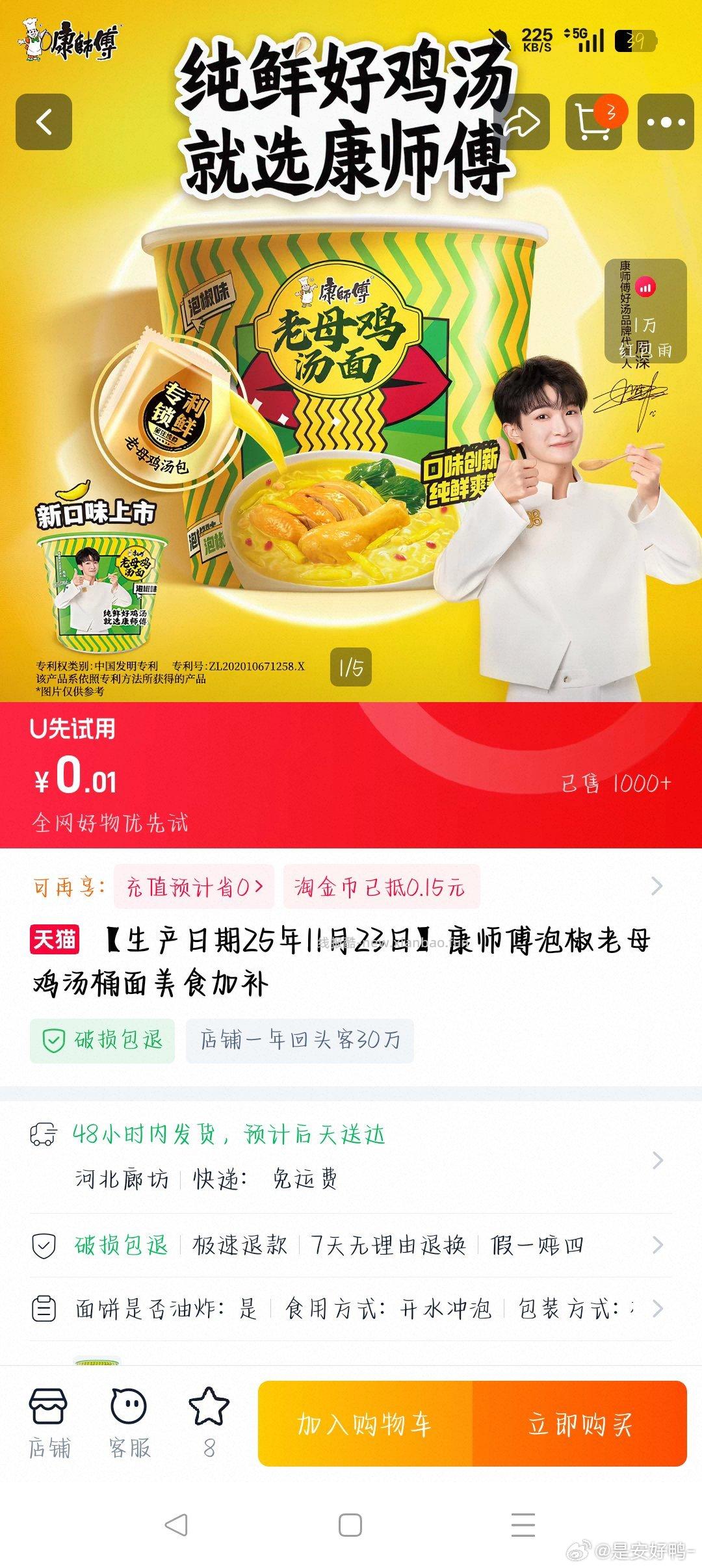This screenshot has height=1568, width=702.
Task: Click the delivery truck icon
Action: tap(43, 1134)
